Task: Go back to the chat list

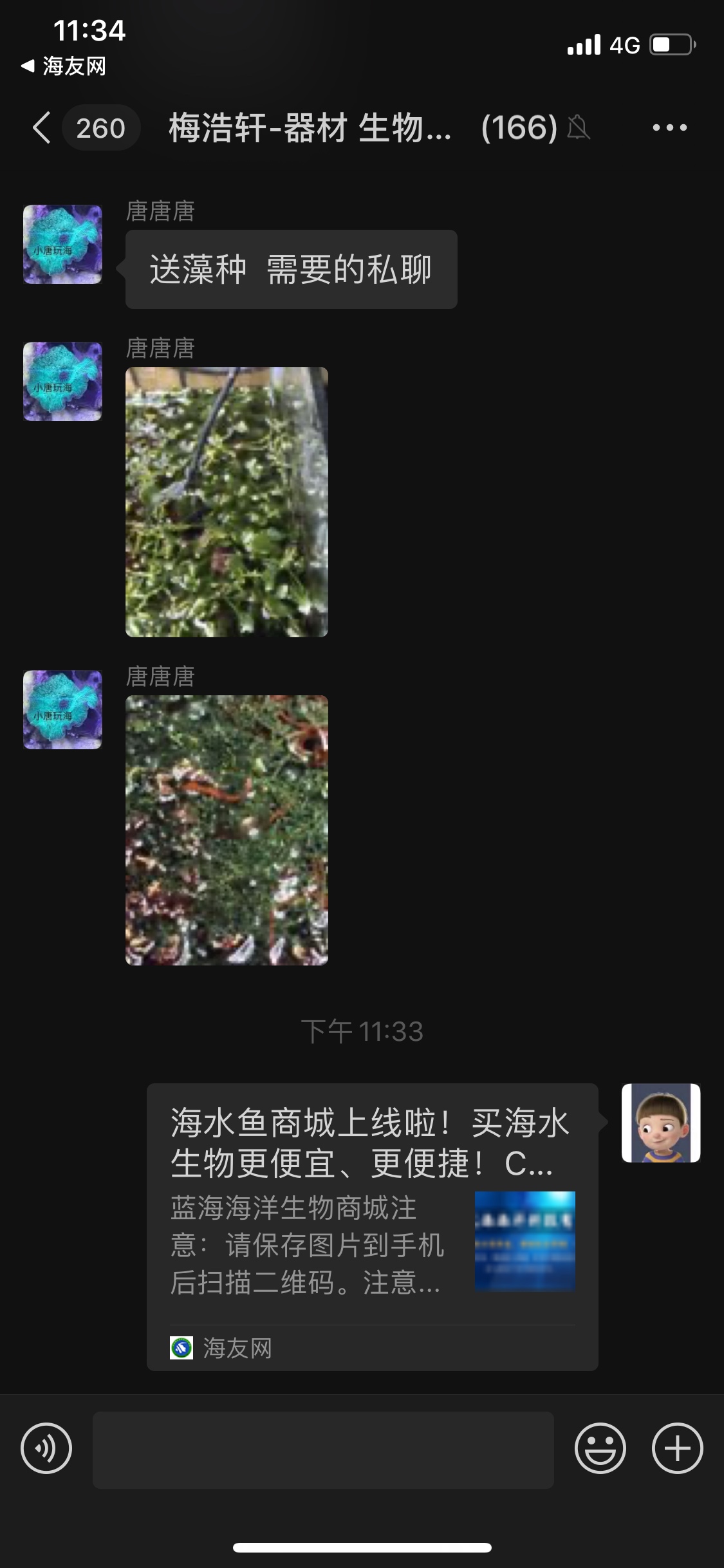Action: tap(42, 127)
